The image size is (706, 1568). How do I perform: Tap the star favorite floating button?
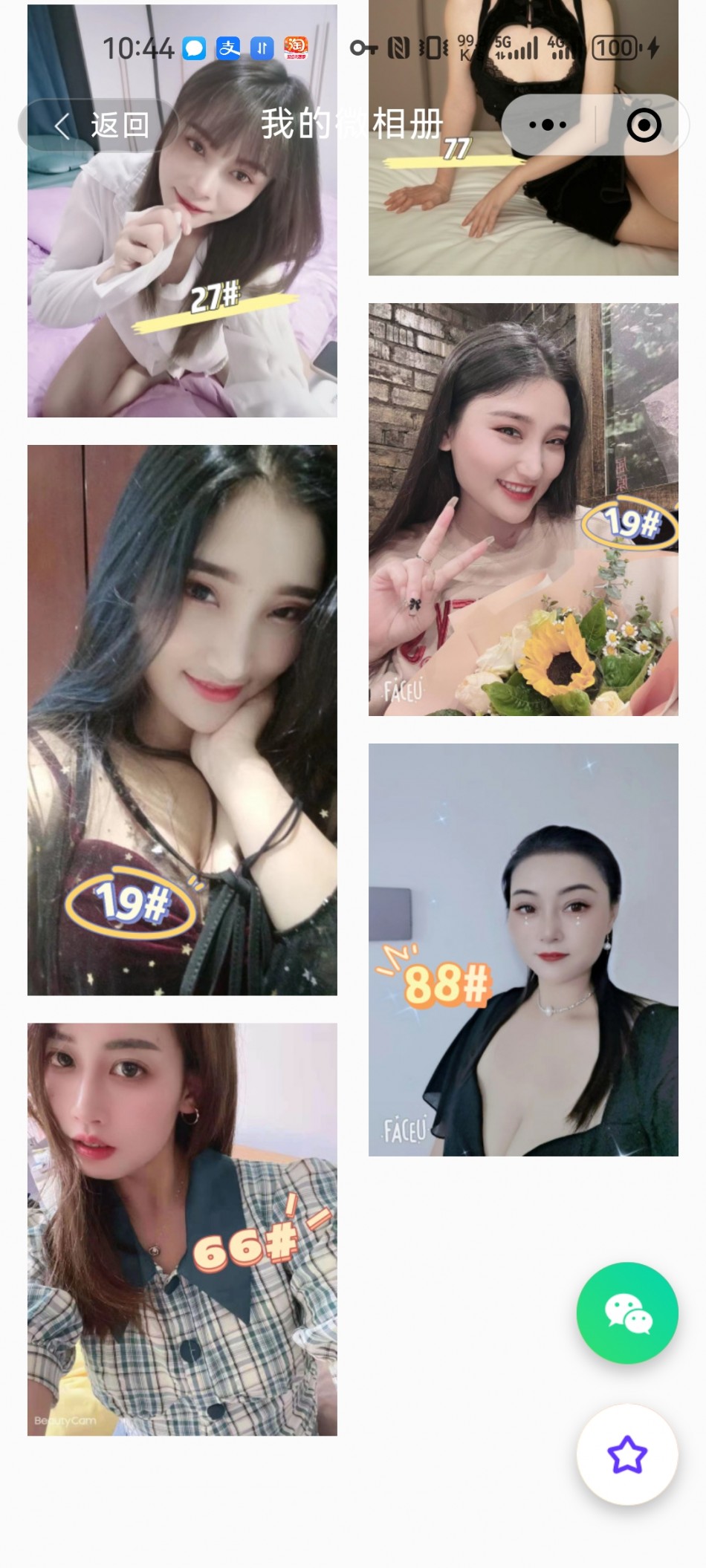point(627,1454)
